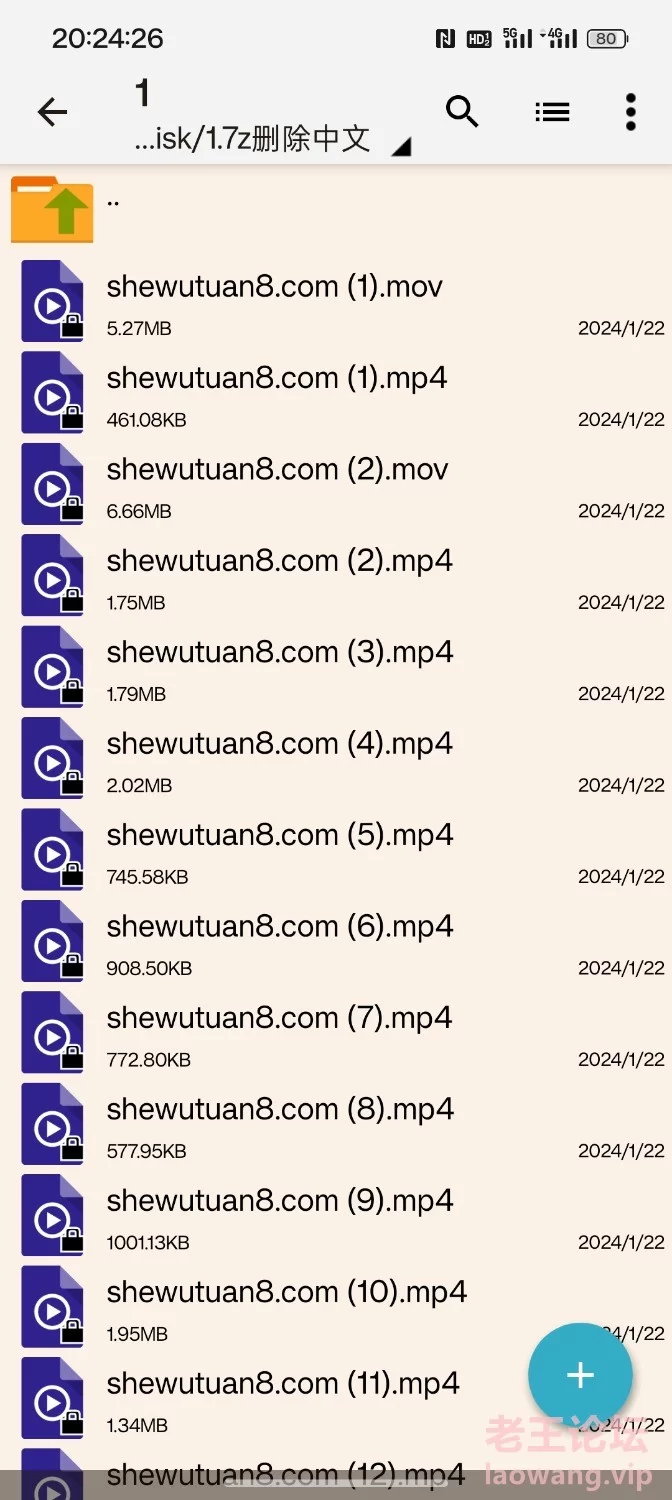Tap the floating plus button

[580, 1375]
